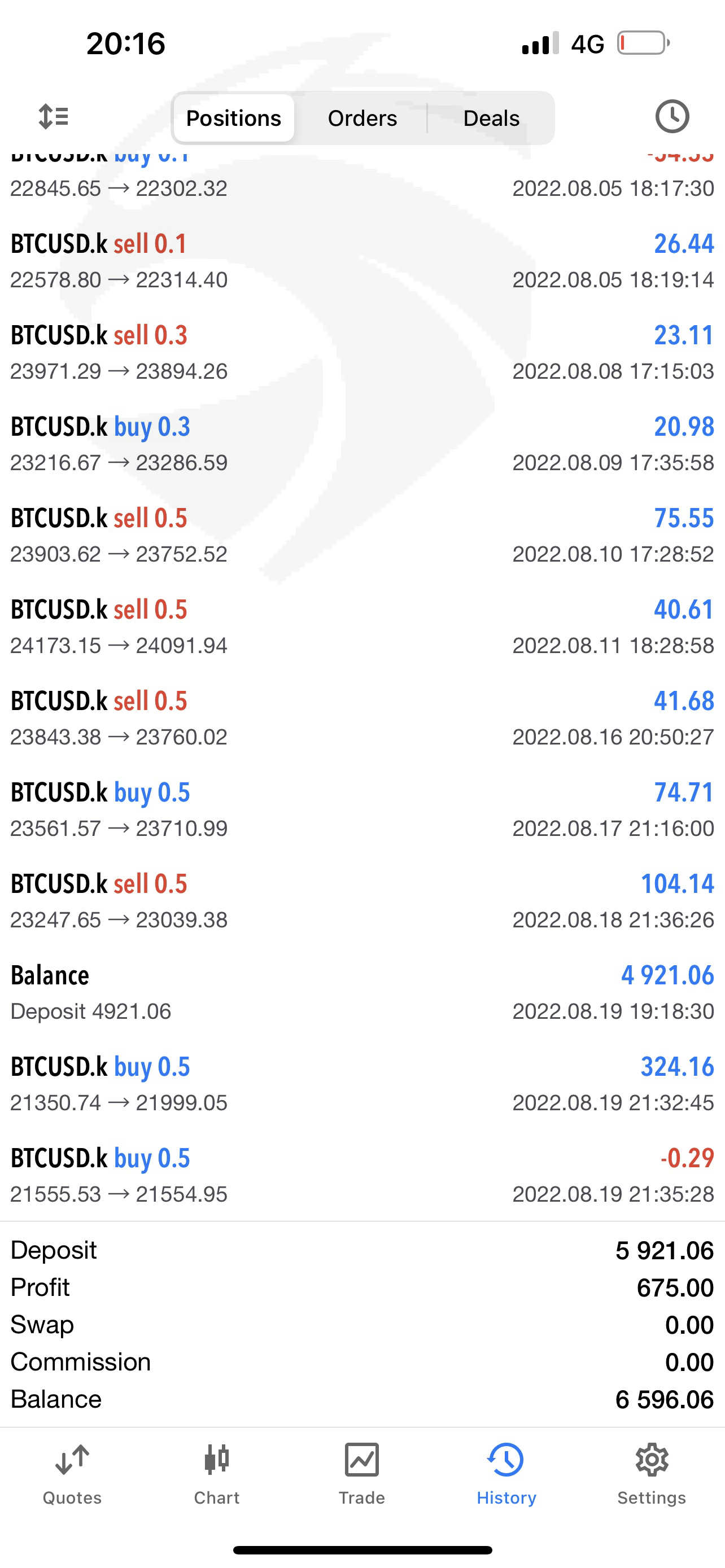The image size is (725, 1568).
Task: Open the sell 0.5 trade with profit 40.61
Action: [362, 627]
